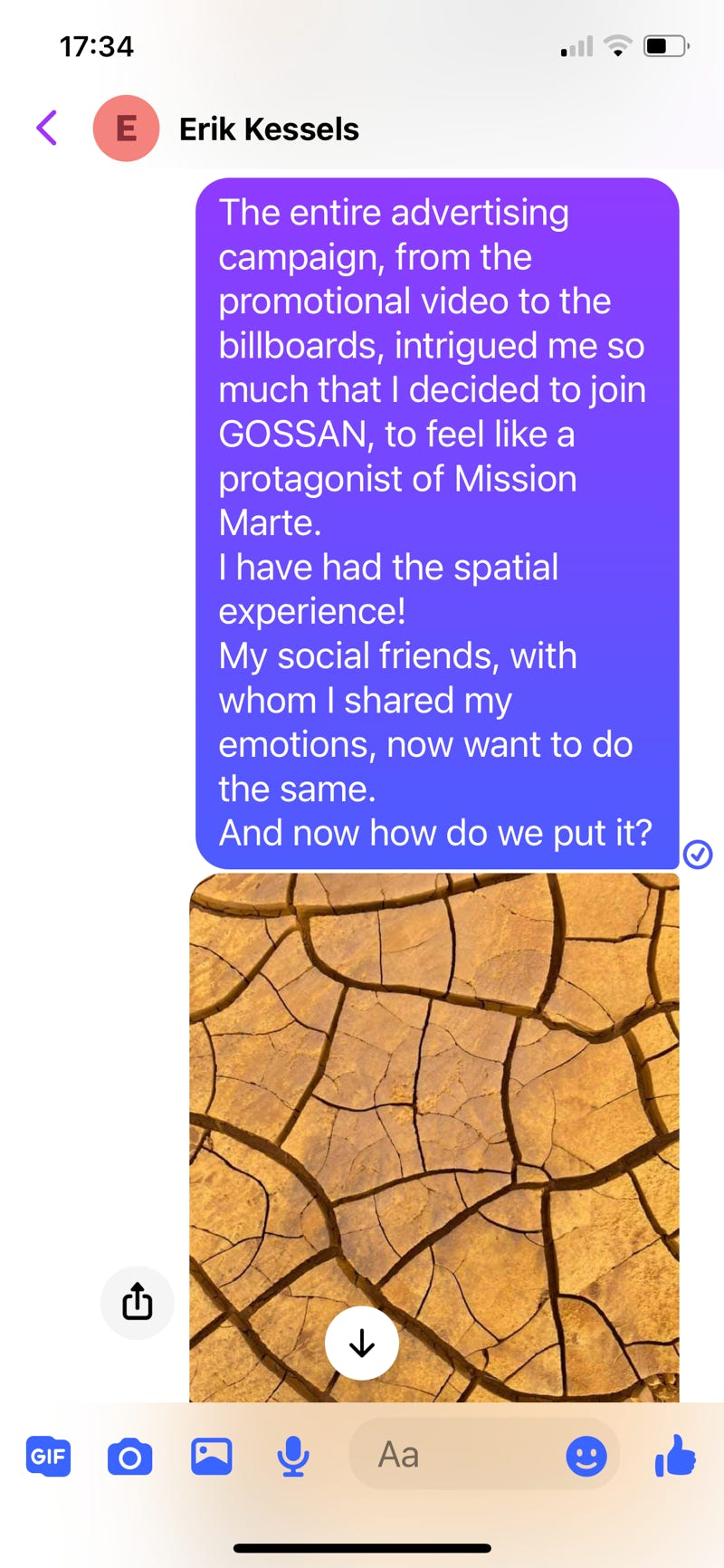Launch the camera to take a photo
This screenshot has width=724, height=1568.
click(129, 1457)
